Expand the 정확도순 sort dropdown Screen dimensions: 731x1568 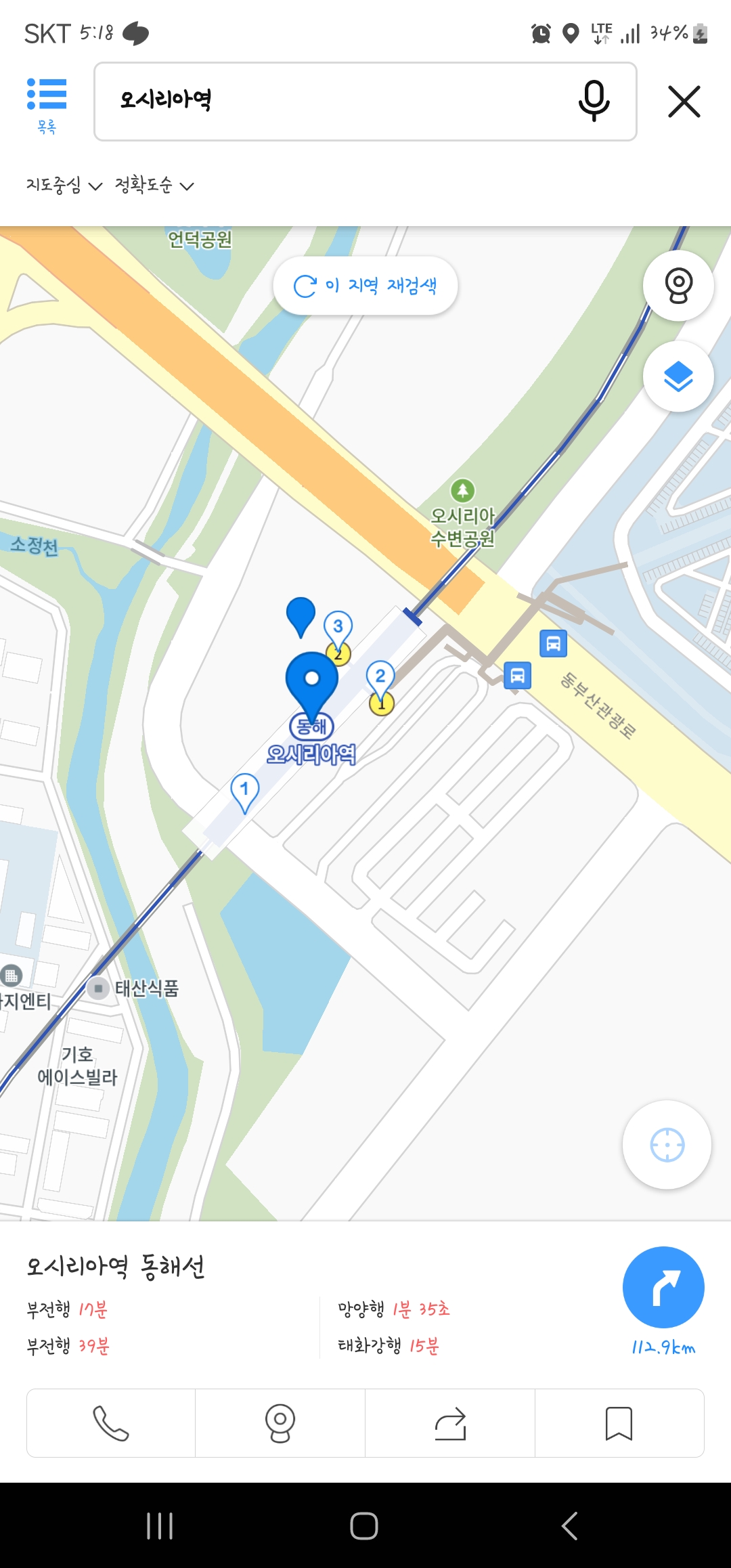coord(154,185)
